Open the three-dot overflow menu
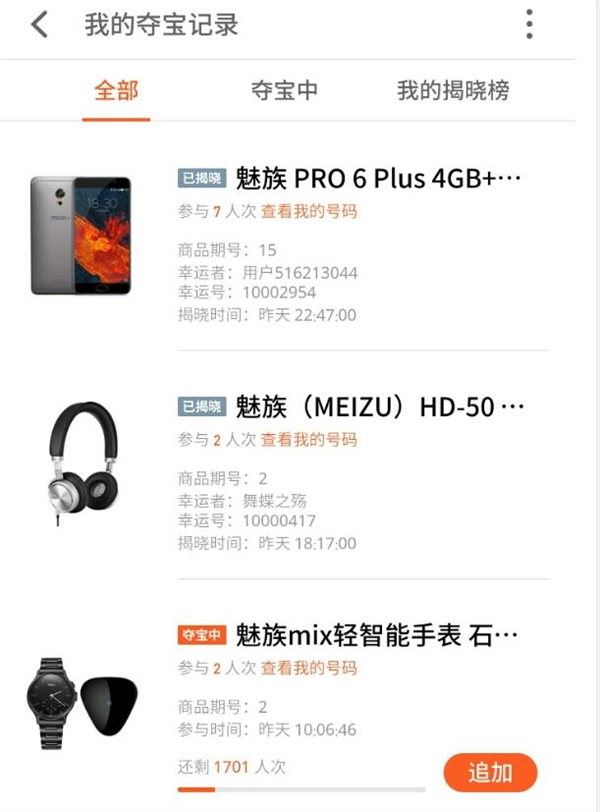This screenshot has width=600, height=812. (529, 25)
